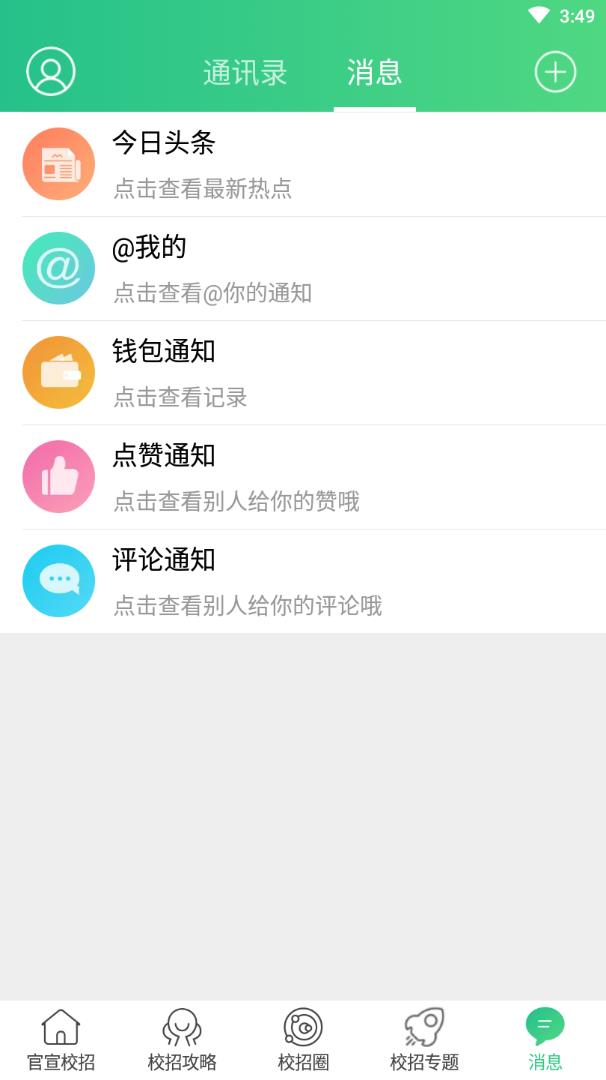
Task: Switch to 校招攻略 tab
Action: [182, 1040]
